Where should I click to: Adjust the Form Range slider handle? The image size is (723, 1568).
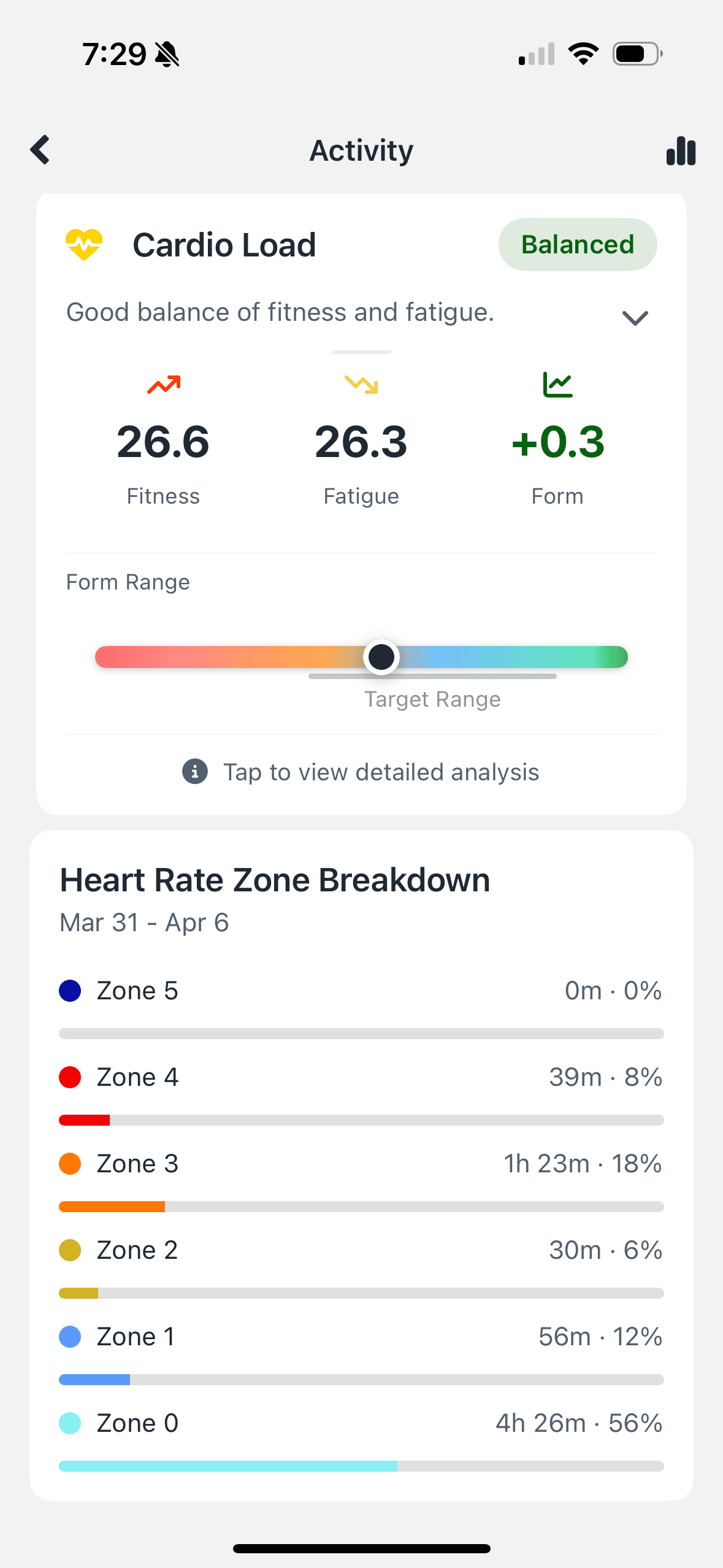tap(381, 656)
